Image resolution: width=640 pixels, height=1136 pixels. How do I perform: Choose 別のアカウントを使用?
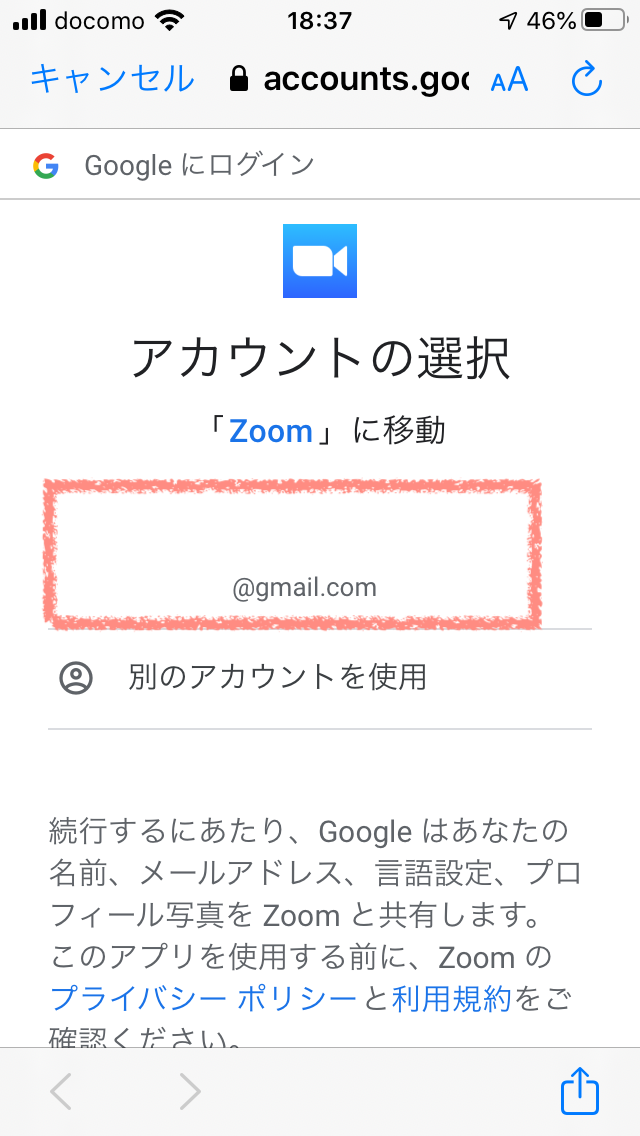[x=320, y=678]
